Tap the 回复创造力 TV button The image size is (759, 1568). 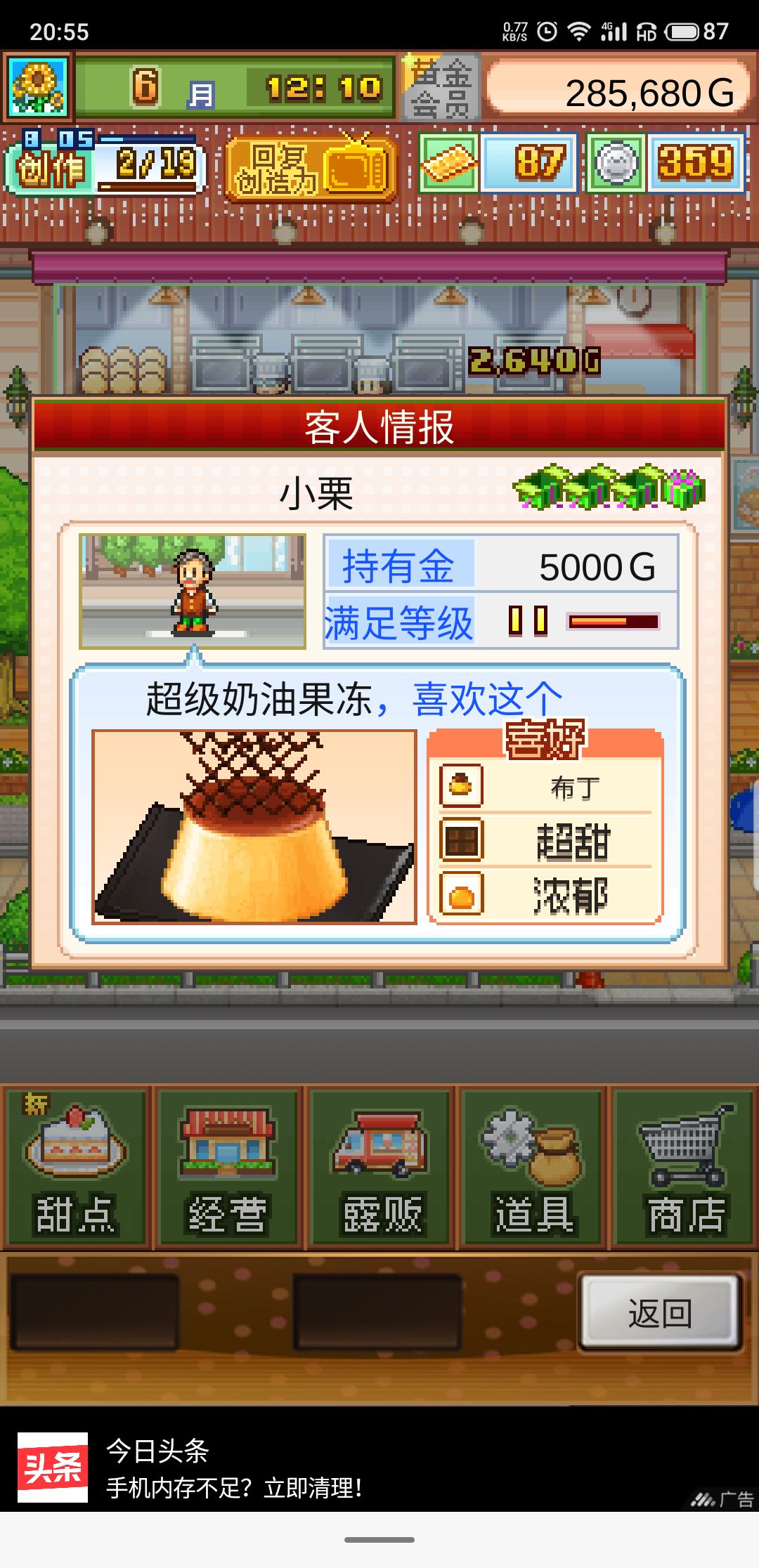[x=310, y=168]
